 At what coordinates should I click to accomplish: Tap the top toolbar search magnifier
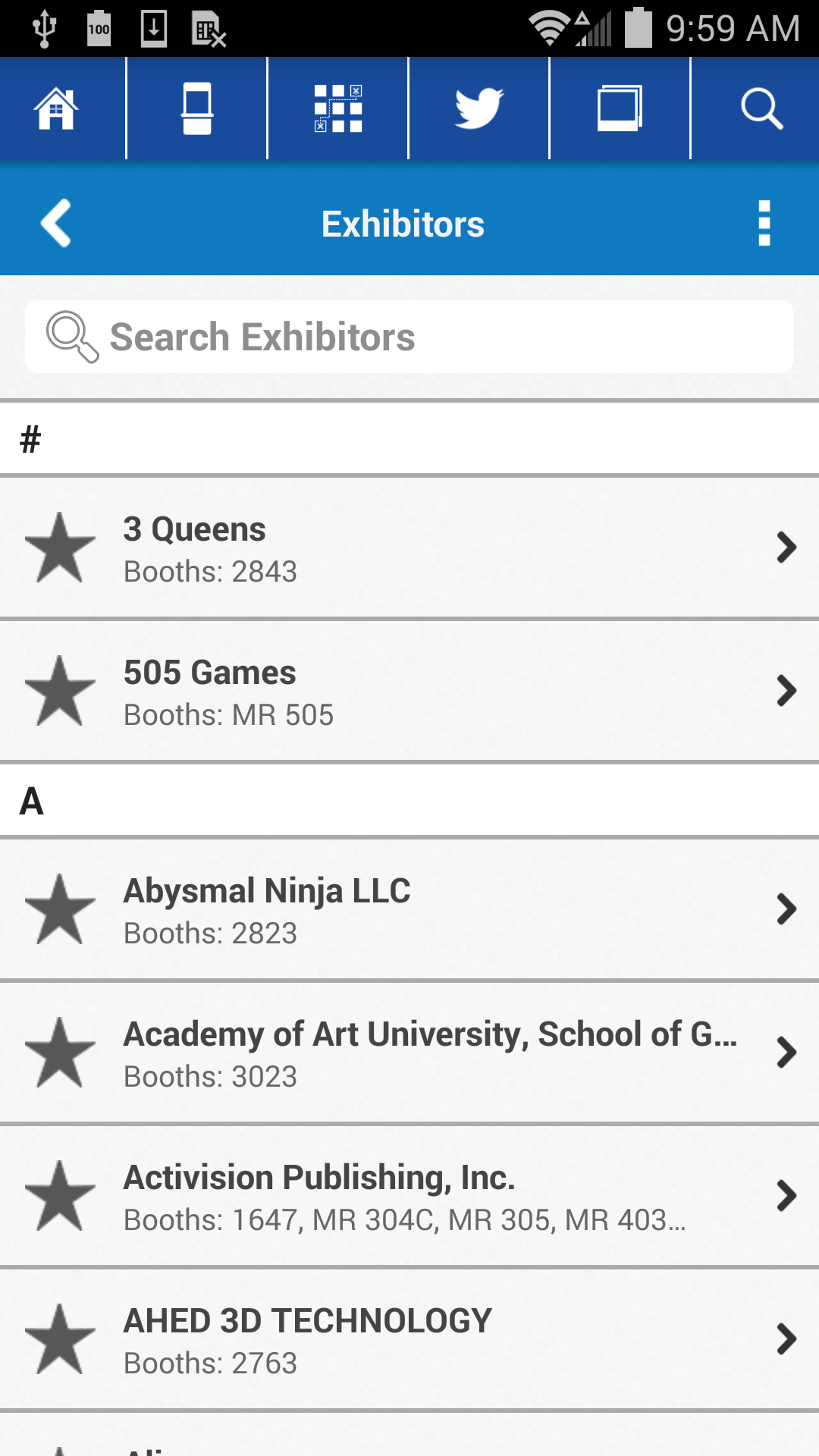tap(761, 108)
